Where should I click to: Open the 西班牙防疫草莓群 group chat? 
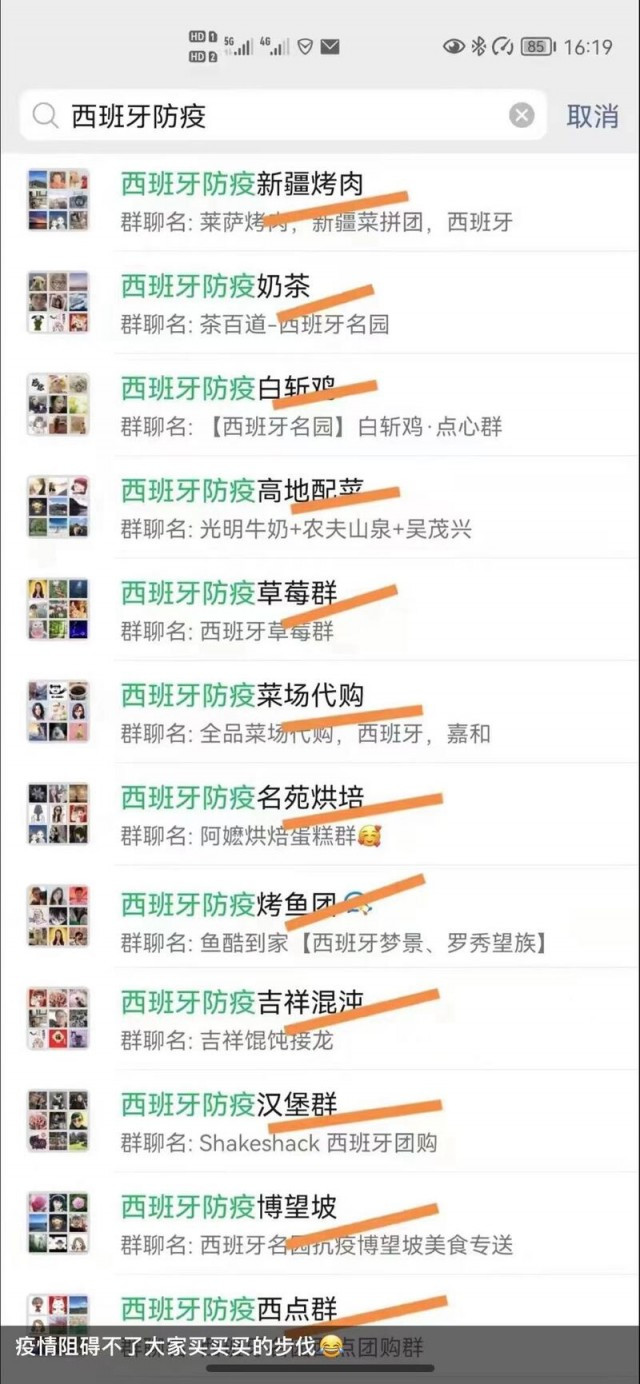pyautogui.click(x=320, y=610)
